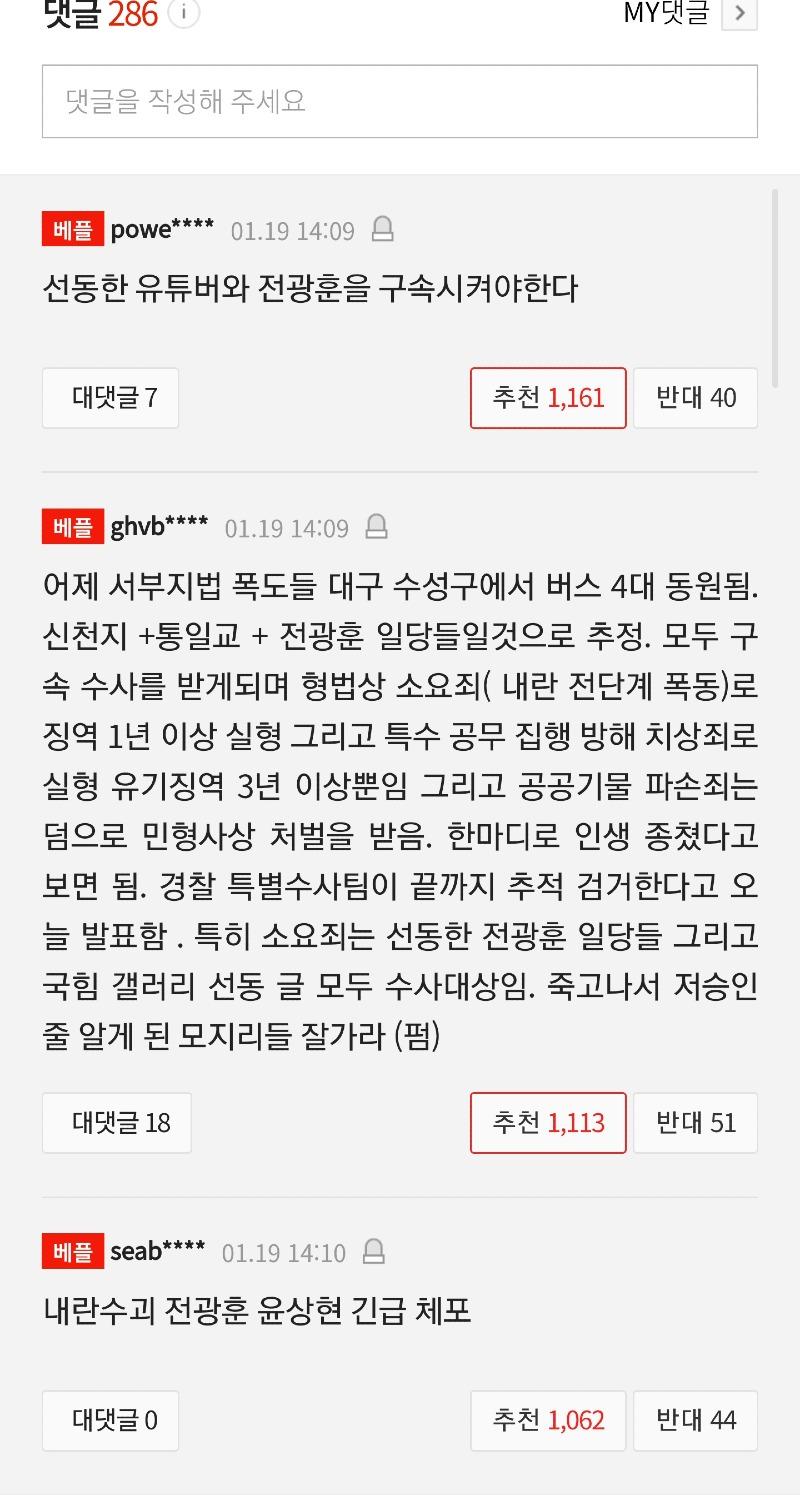The image size is (800, 1495).
Task: Report seab**** comment via siren icon
Action: [x=373, y=1251]
